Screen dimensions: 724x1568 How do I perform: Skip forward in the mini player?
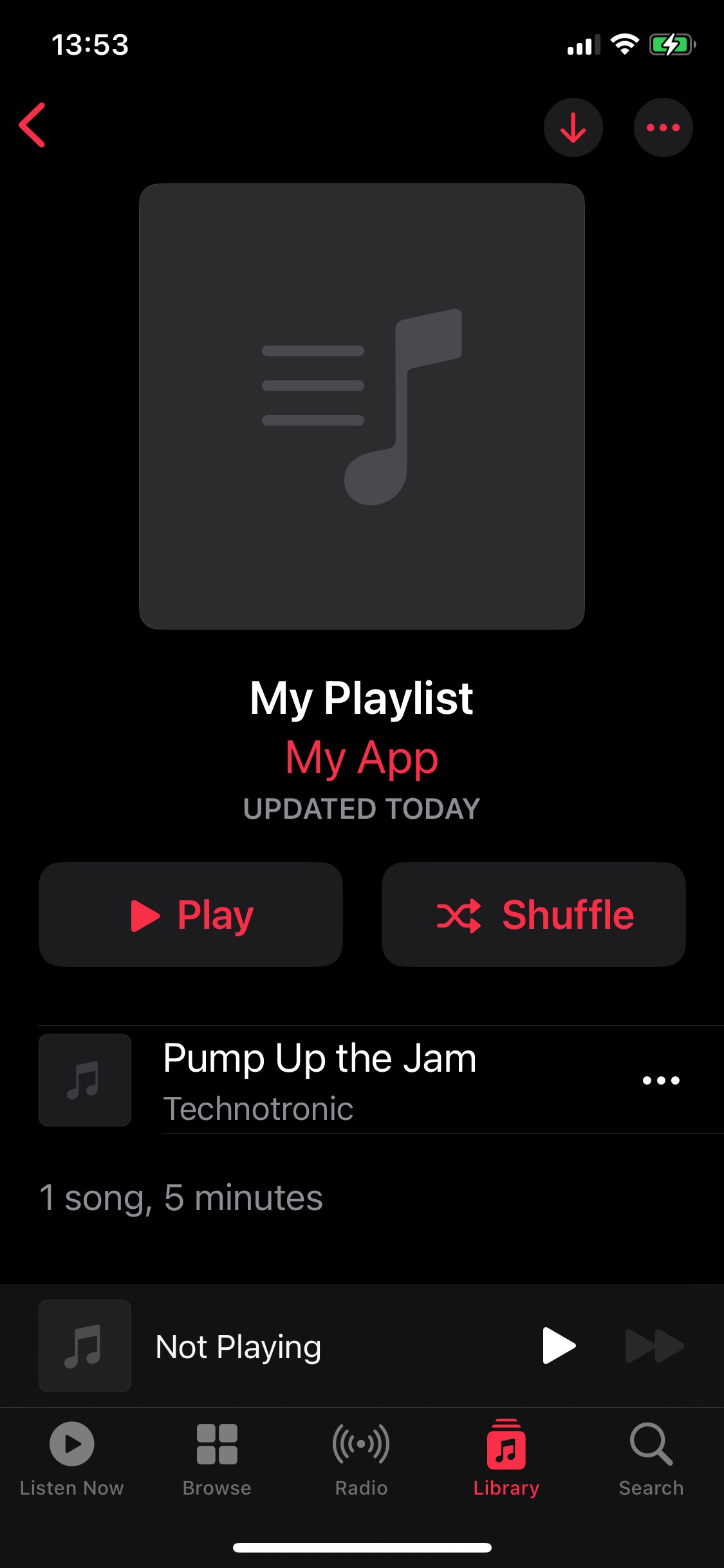click(x=654, y=1345)
